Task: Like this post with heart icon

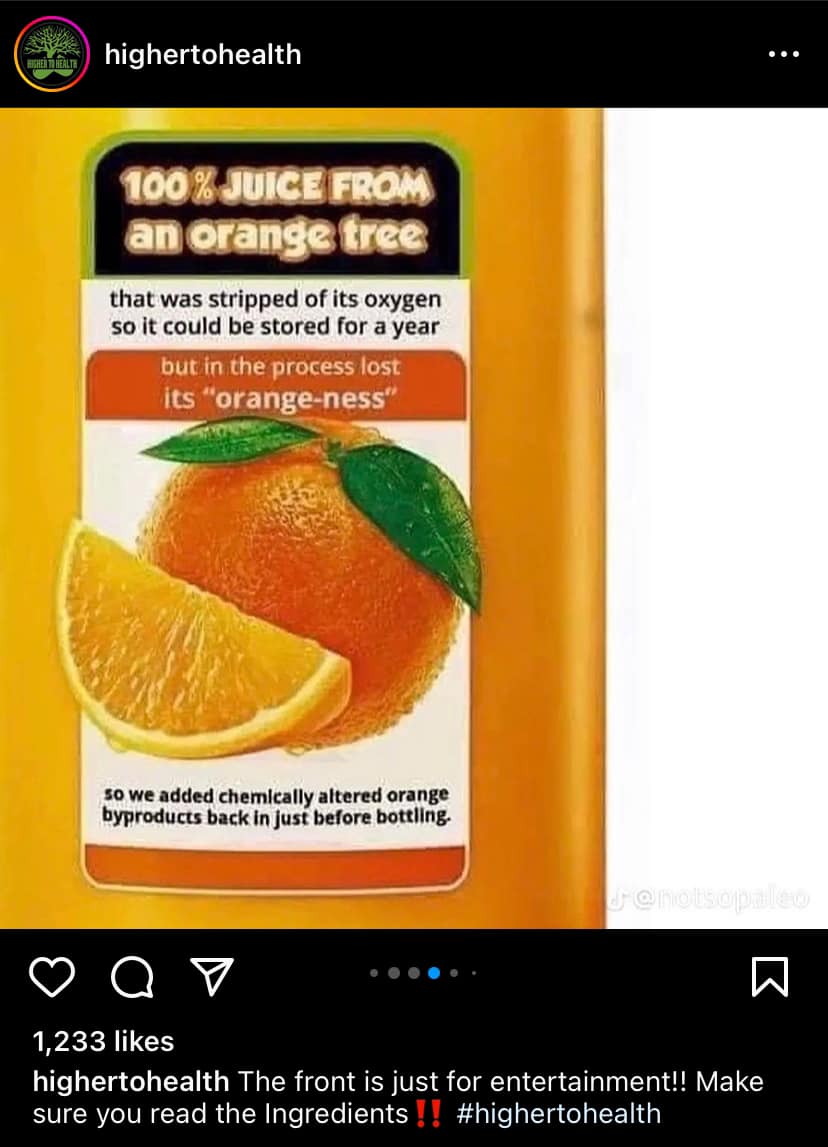Action: tap(53, 977)
